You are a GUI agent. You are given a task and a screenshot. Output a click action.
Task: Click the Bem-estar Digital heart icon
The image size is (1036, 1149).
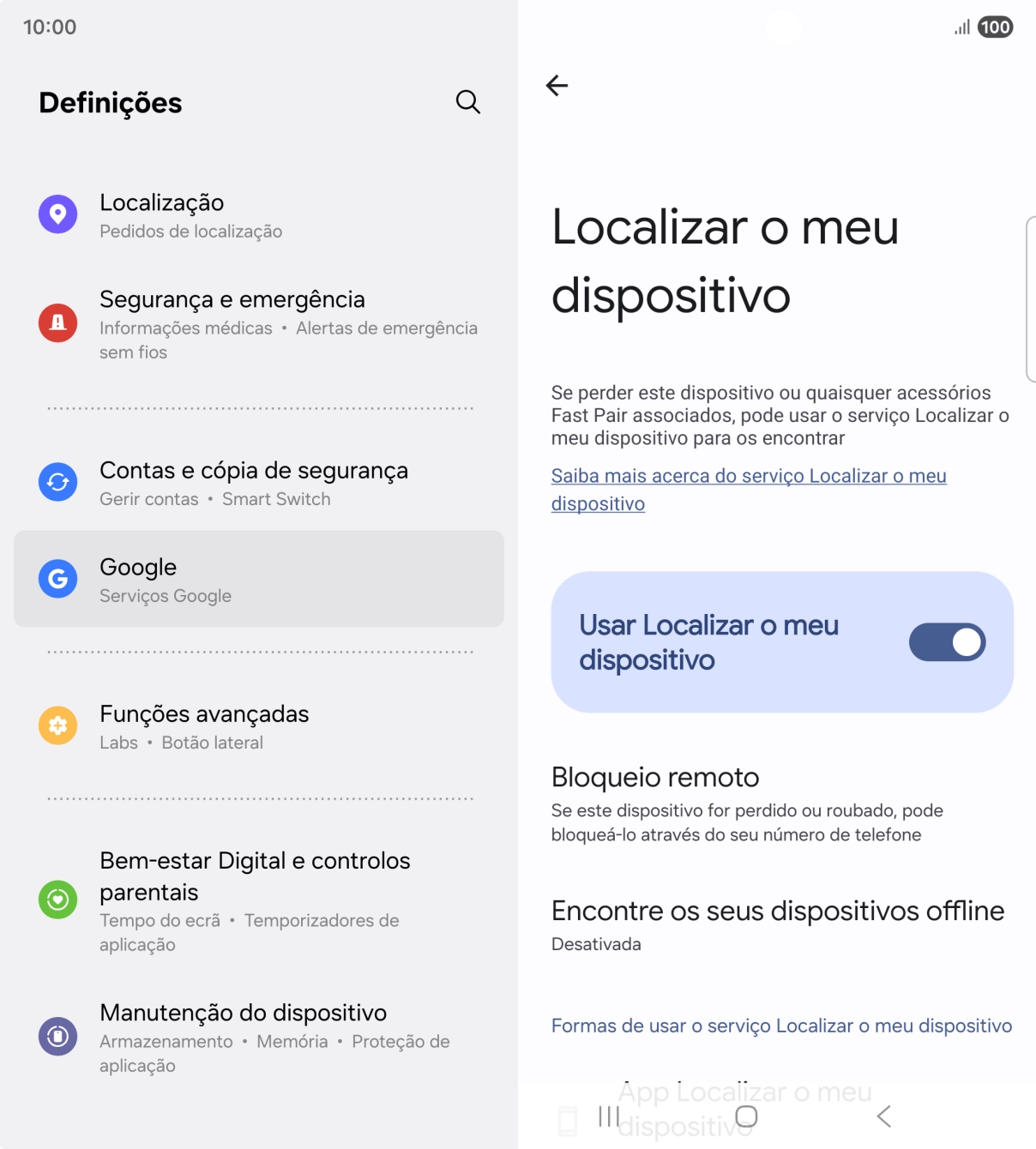[x=57, y=900]
